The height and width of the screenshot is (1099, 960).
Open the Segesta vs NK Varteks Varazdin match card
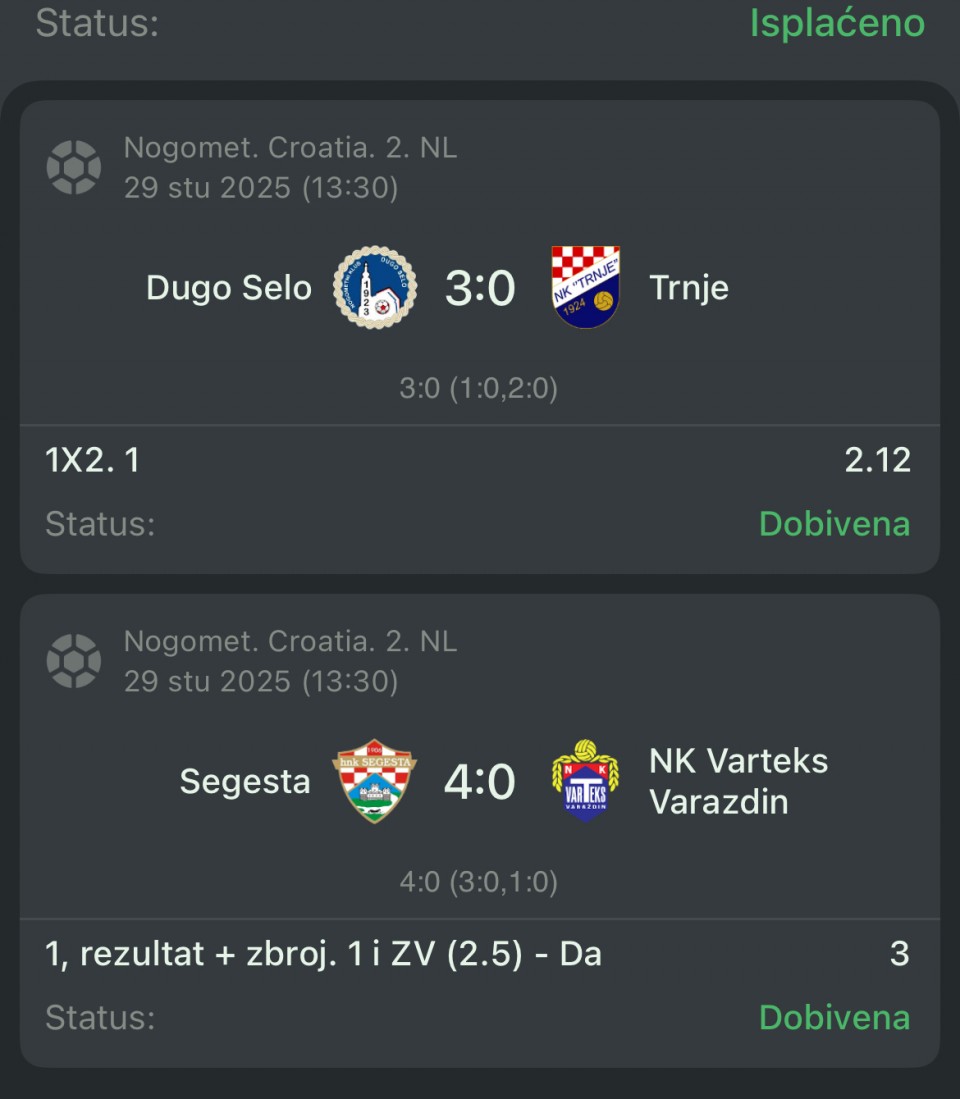[479, 781]
